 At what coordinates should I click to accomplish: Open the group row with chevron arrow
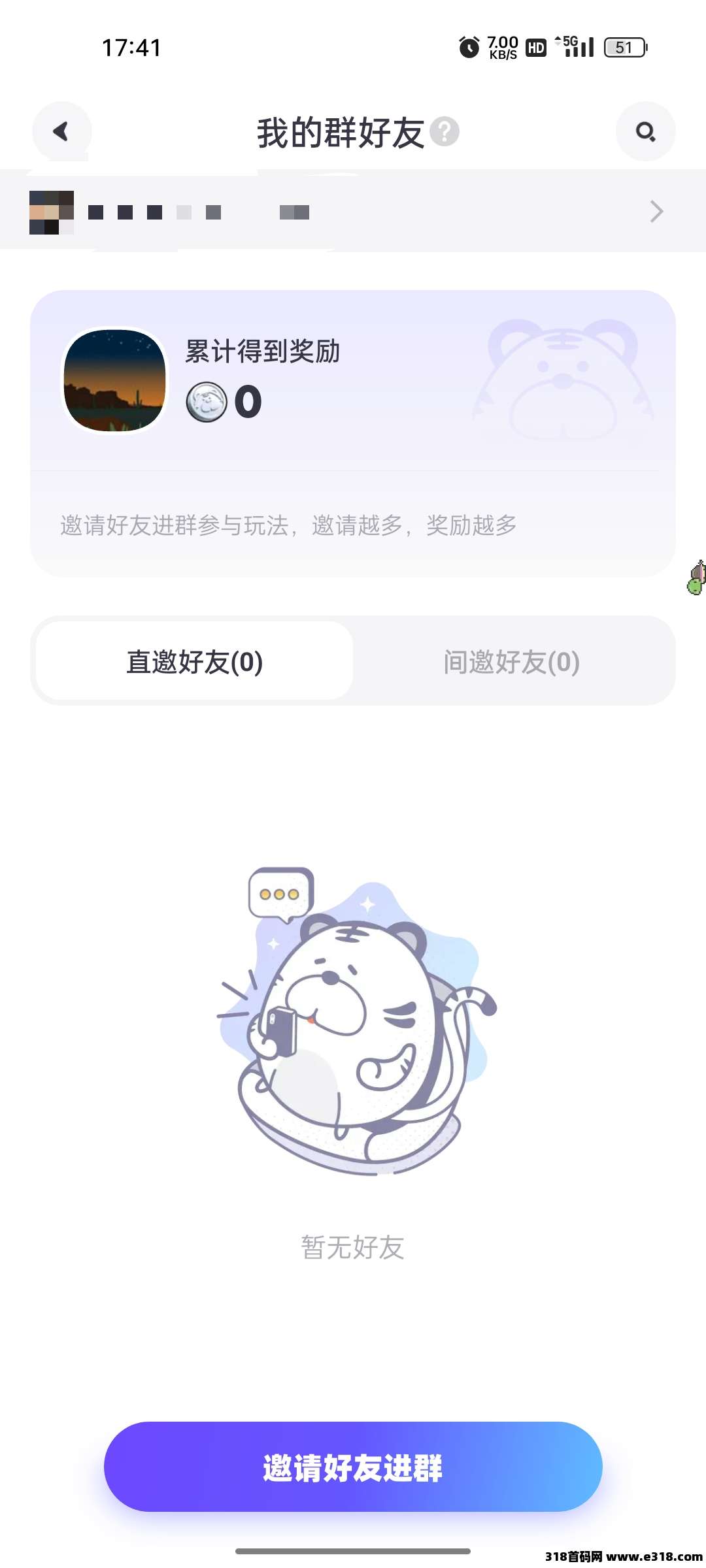click(353, 211)
